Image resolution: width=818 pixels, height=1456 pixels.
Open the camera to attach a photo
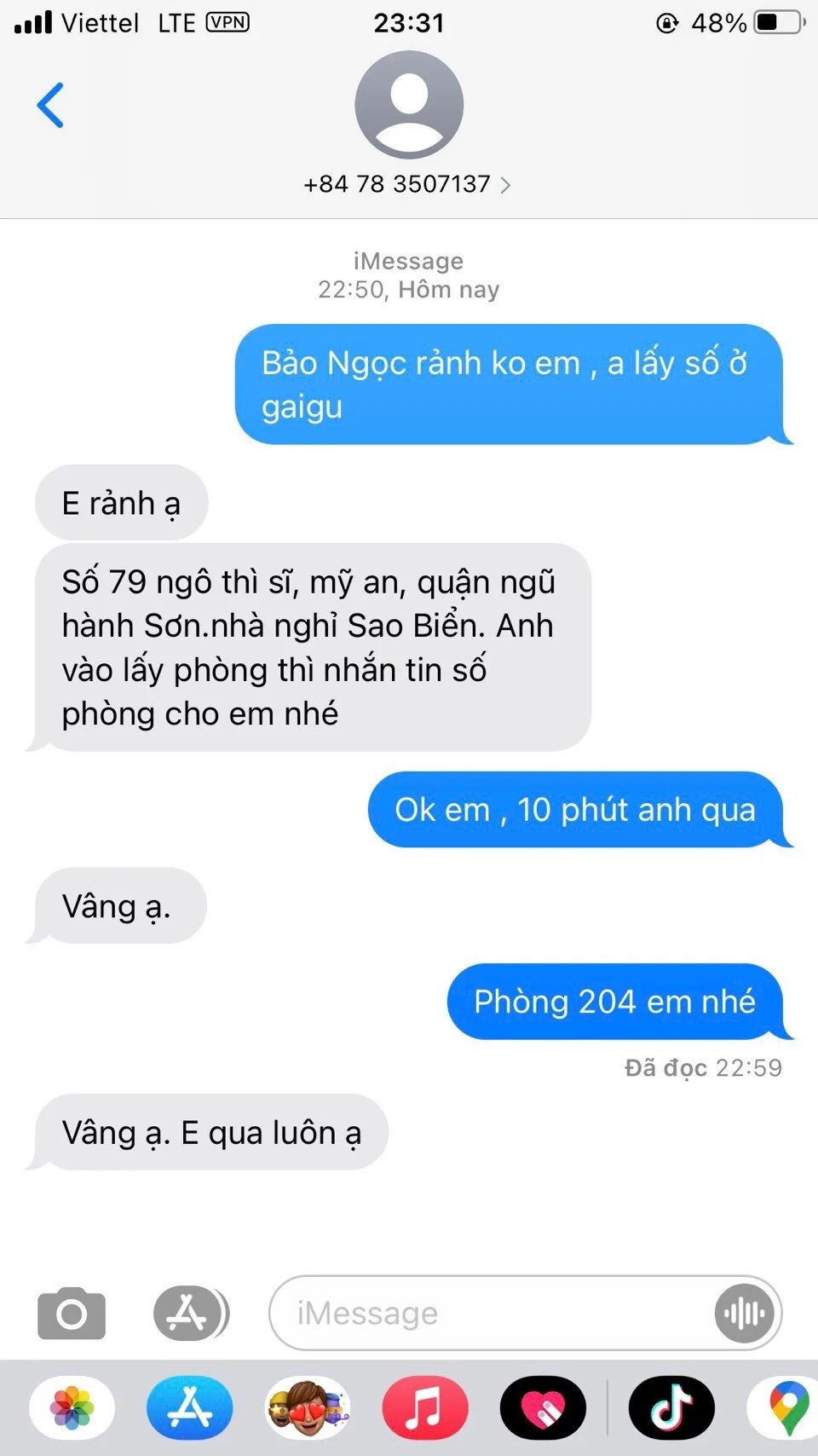pyautogui.click(x=72, y=1313)
